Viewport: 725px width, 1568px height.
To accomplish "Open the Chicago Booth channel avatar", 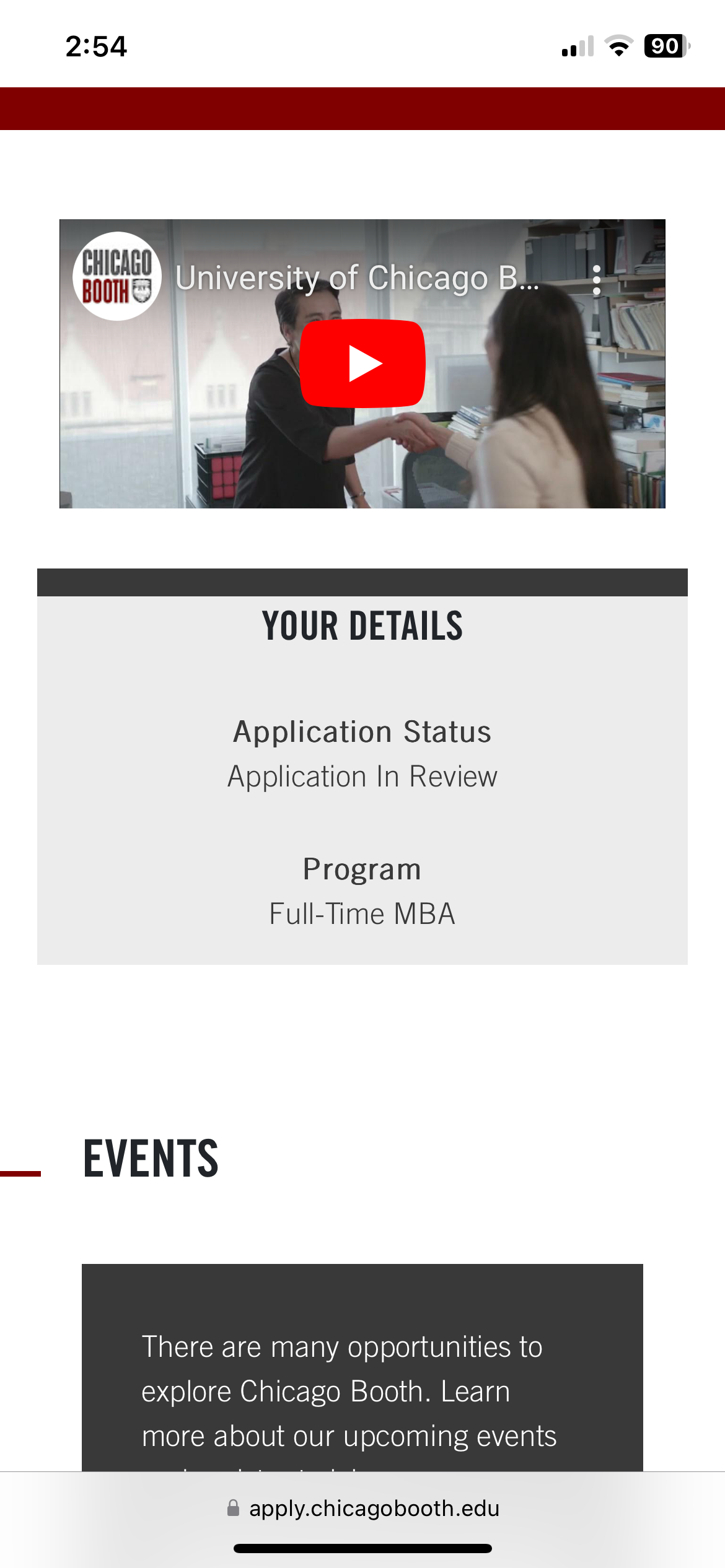I will [117, 276].
